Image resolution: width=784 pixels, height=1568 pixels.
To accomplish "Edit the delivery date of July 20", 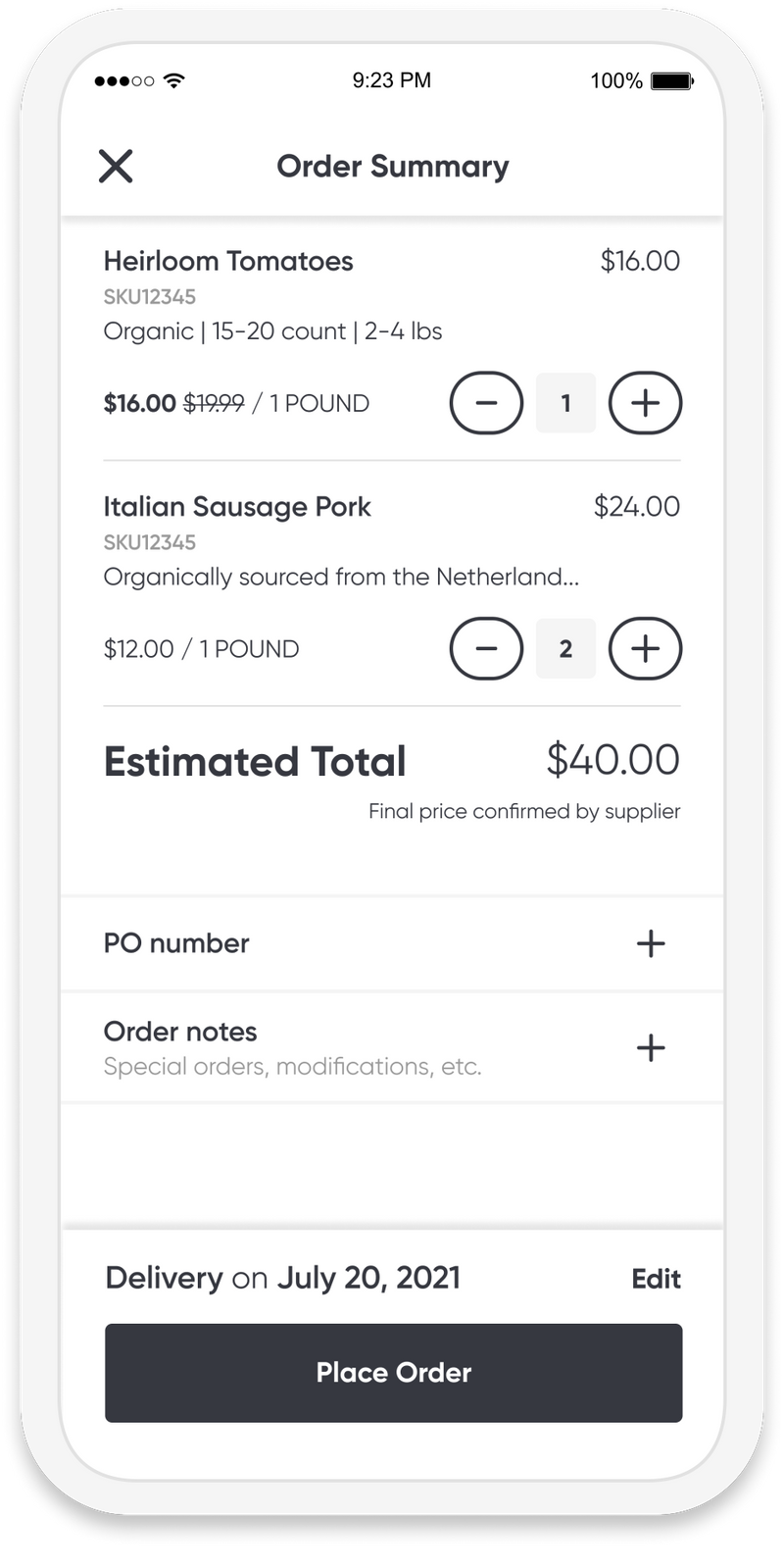I will [655, 1279].
